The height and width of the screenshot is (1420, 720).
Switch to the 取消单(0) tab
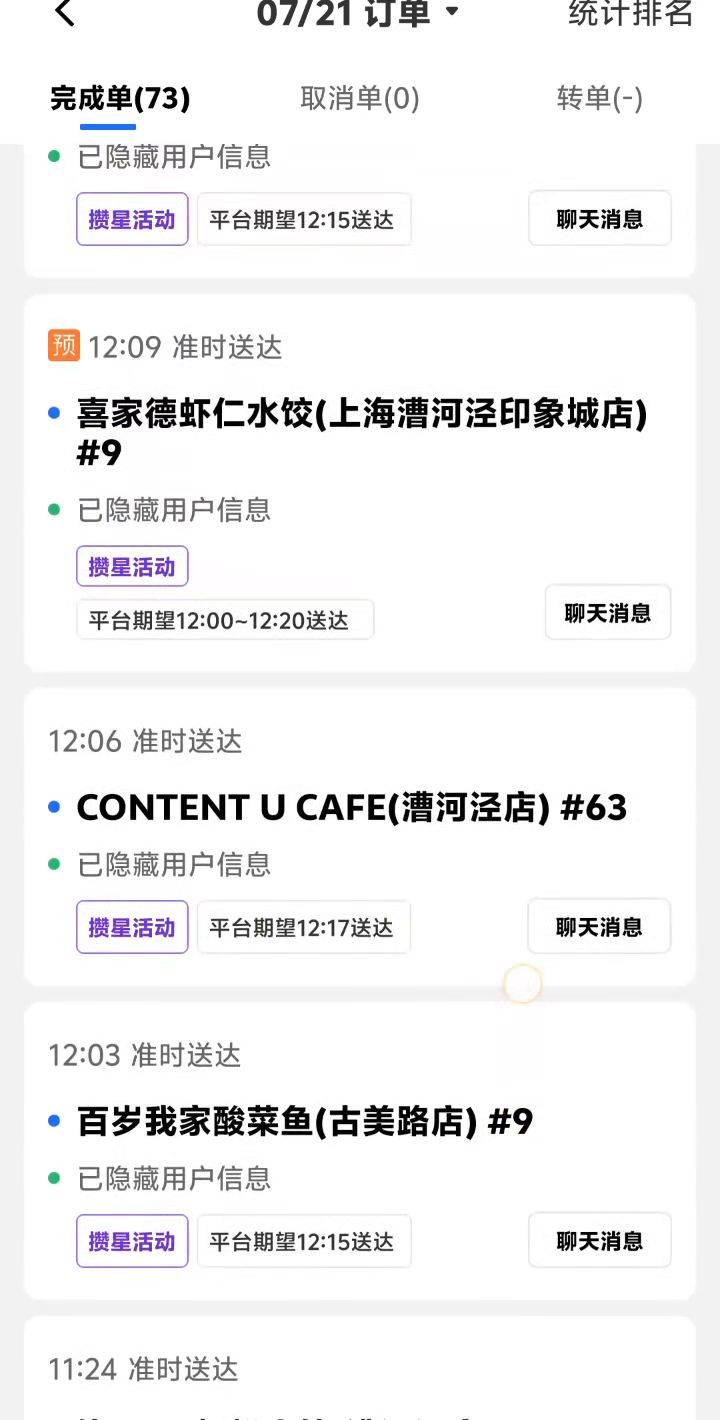coord(360,98)
